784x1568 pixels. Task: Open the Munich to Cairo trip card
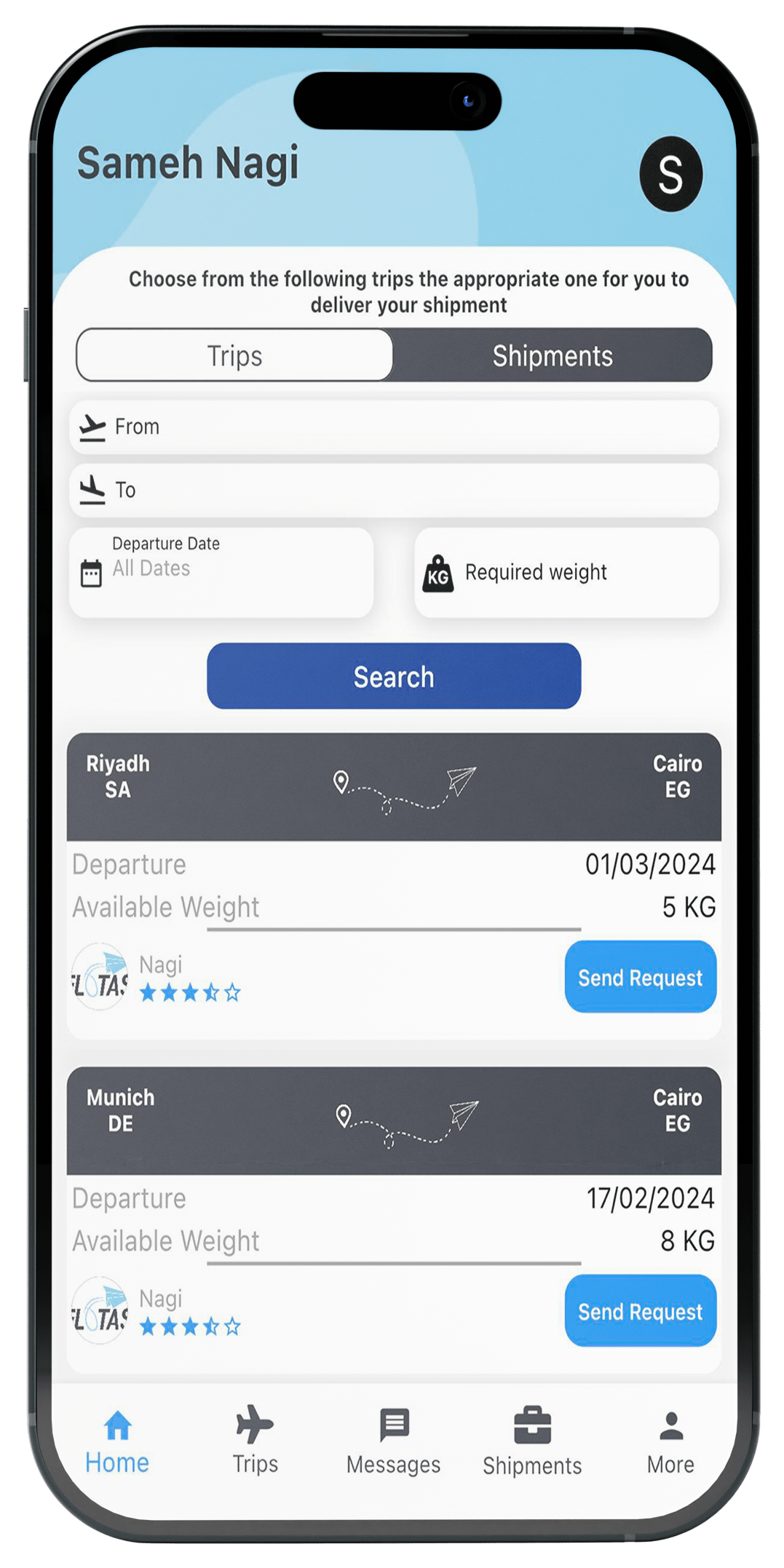click(393, 1121)
